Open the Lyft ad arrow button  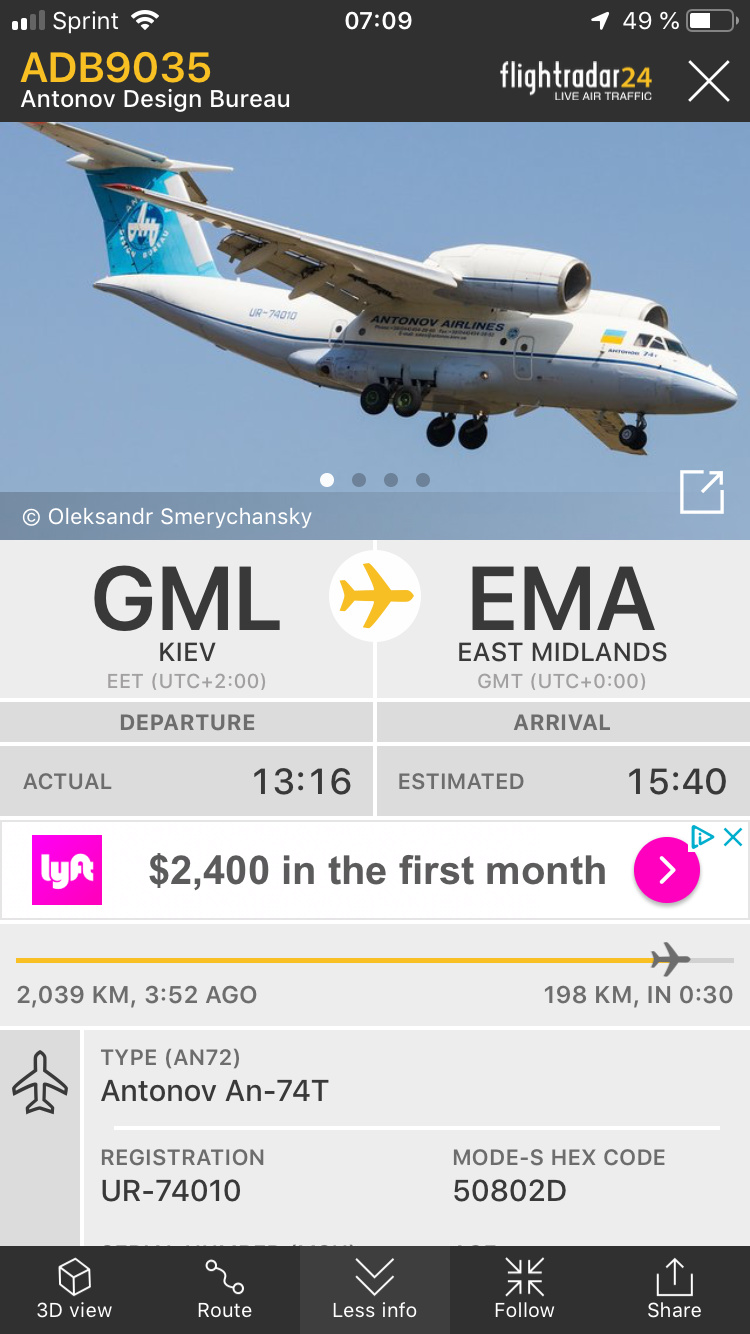[x=666, y=870]
